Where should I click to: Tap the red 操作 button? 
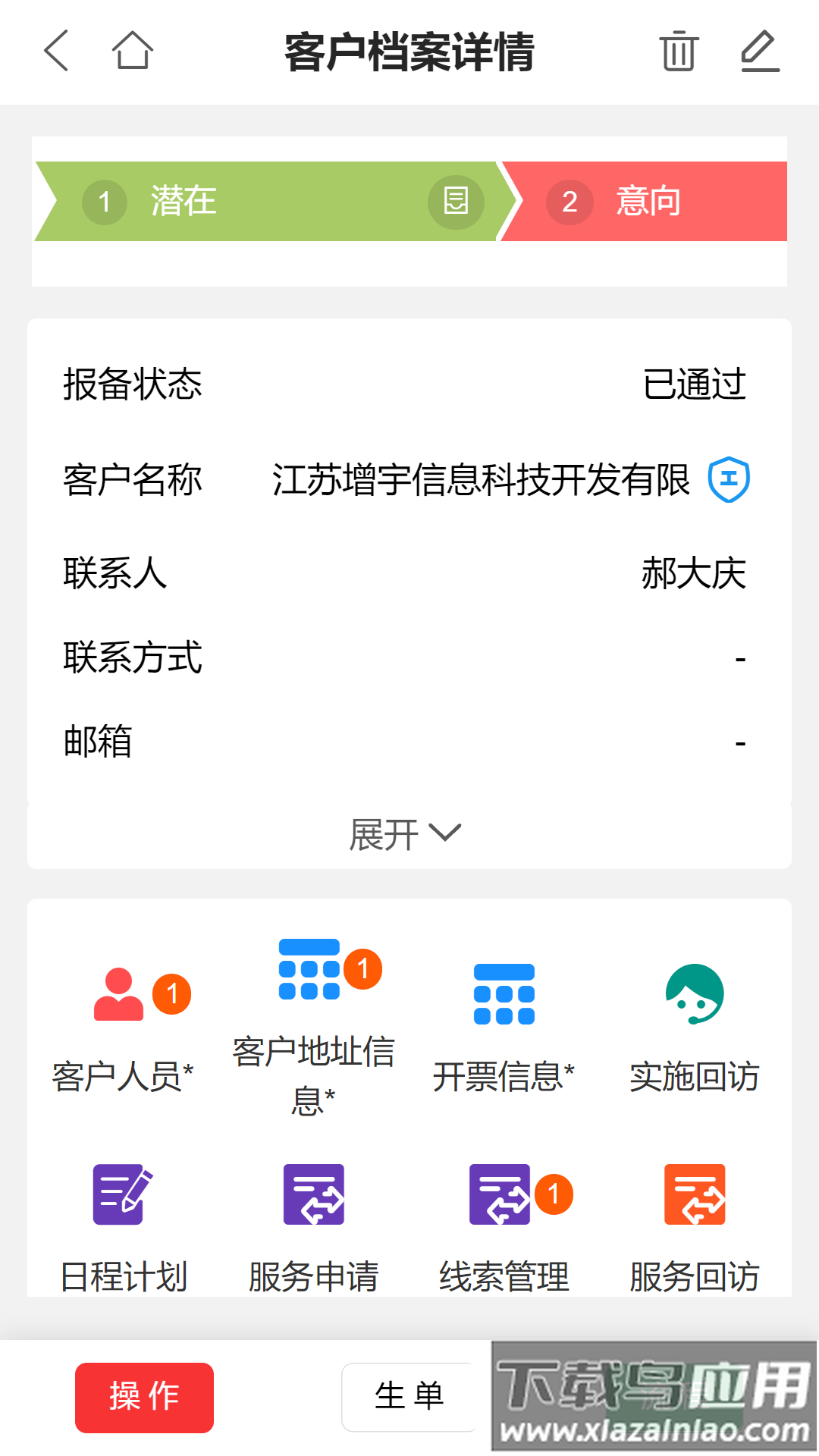pos(144,1398)
